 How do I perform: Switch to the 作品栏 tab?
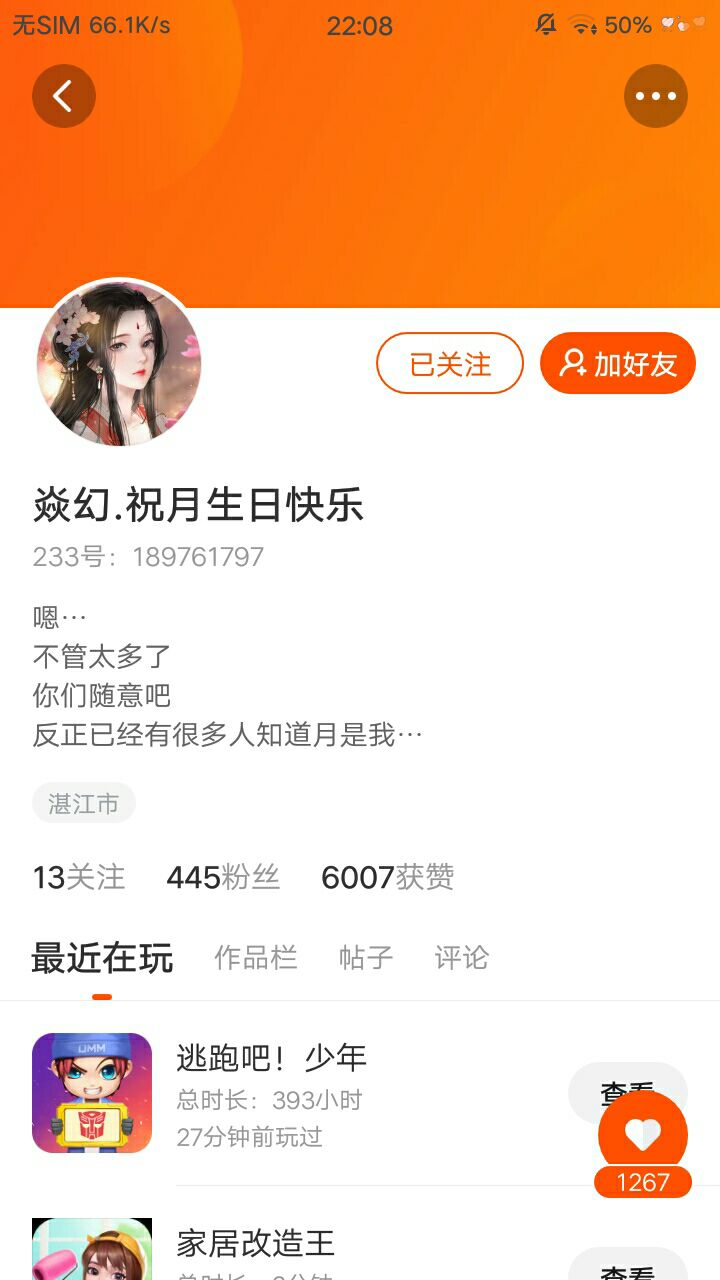256,957
